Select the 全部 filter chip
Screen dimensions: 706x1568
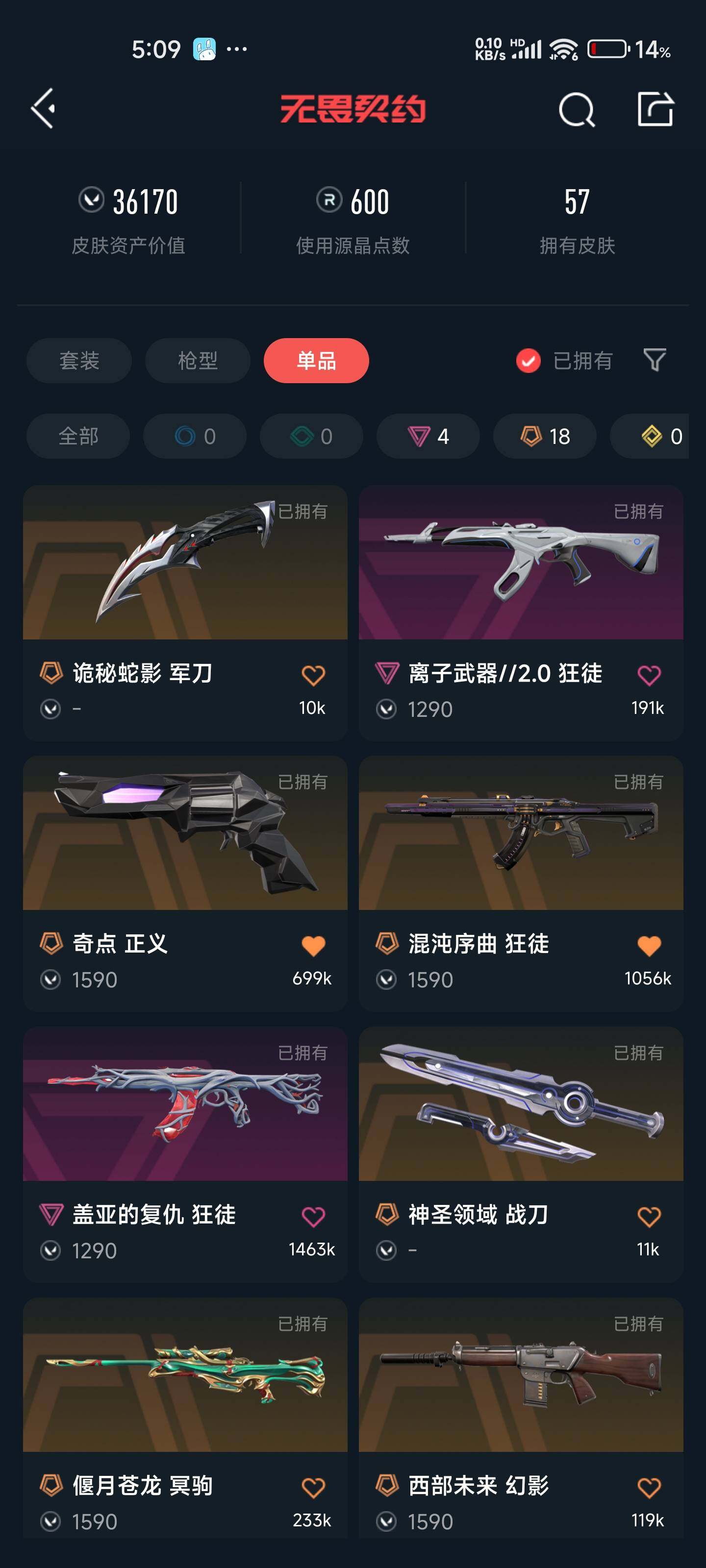point(78,436)
